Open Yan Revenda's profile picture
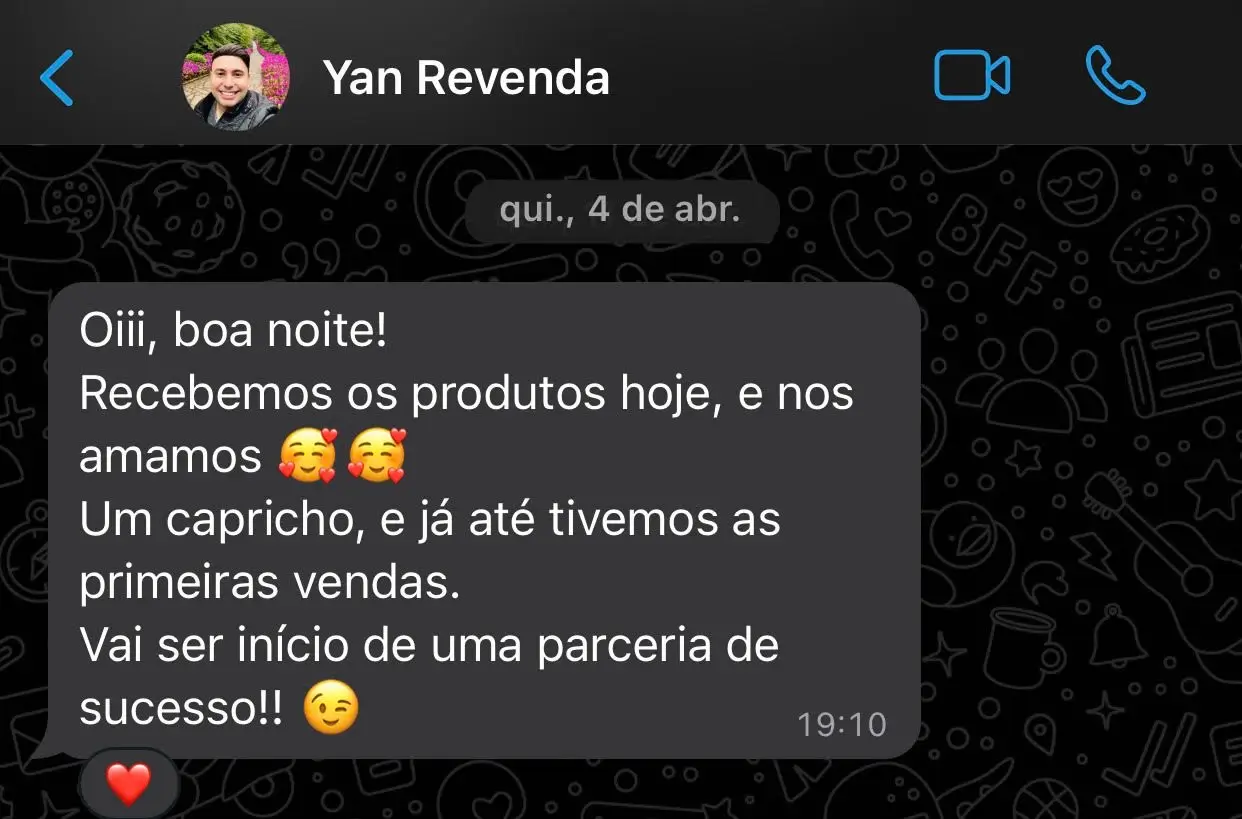 point(236,77)
